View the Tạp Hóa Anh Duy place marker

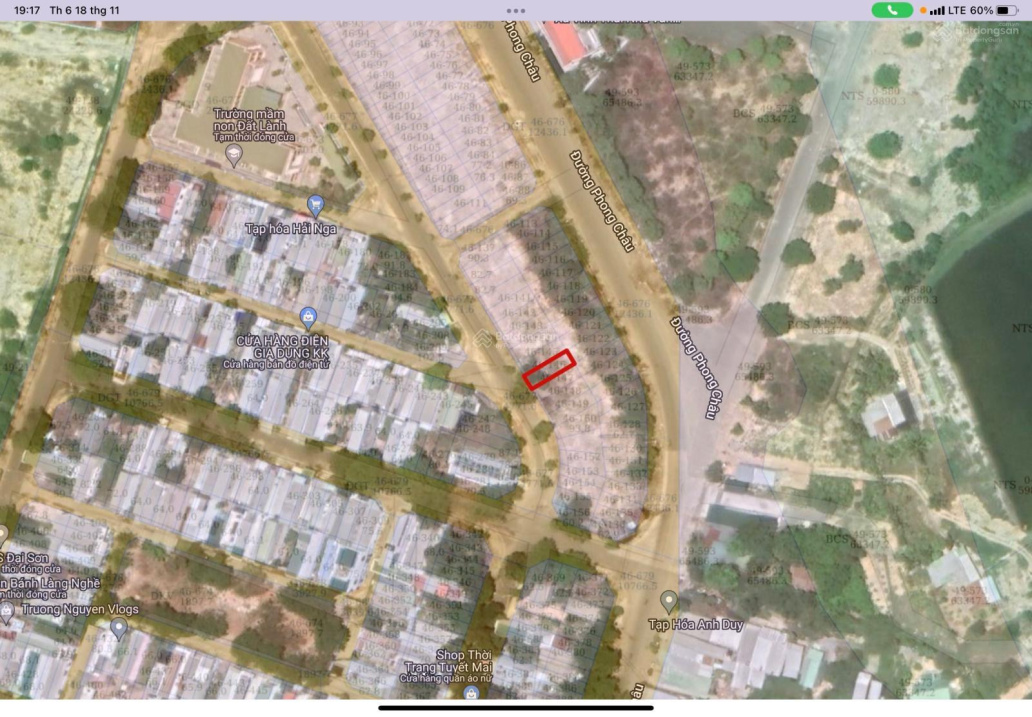coord(669,601)
